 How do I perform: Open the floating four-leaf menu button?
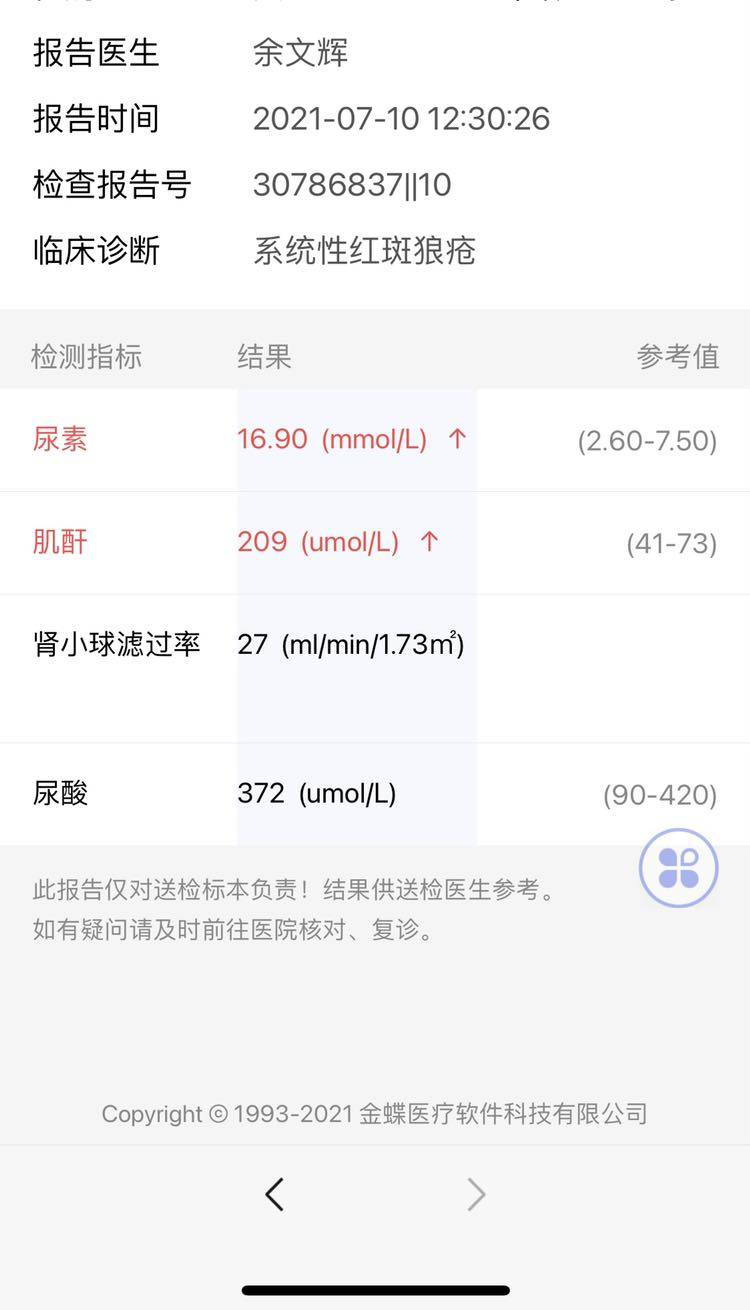click(x=678, y=867)
